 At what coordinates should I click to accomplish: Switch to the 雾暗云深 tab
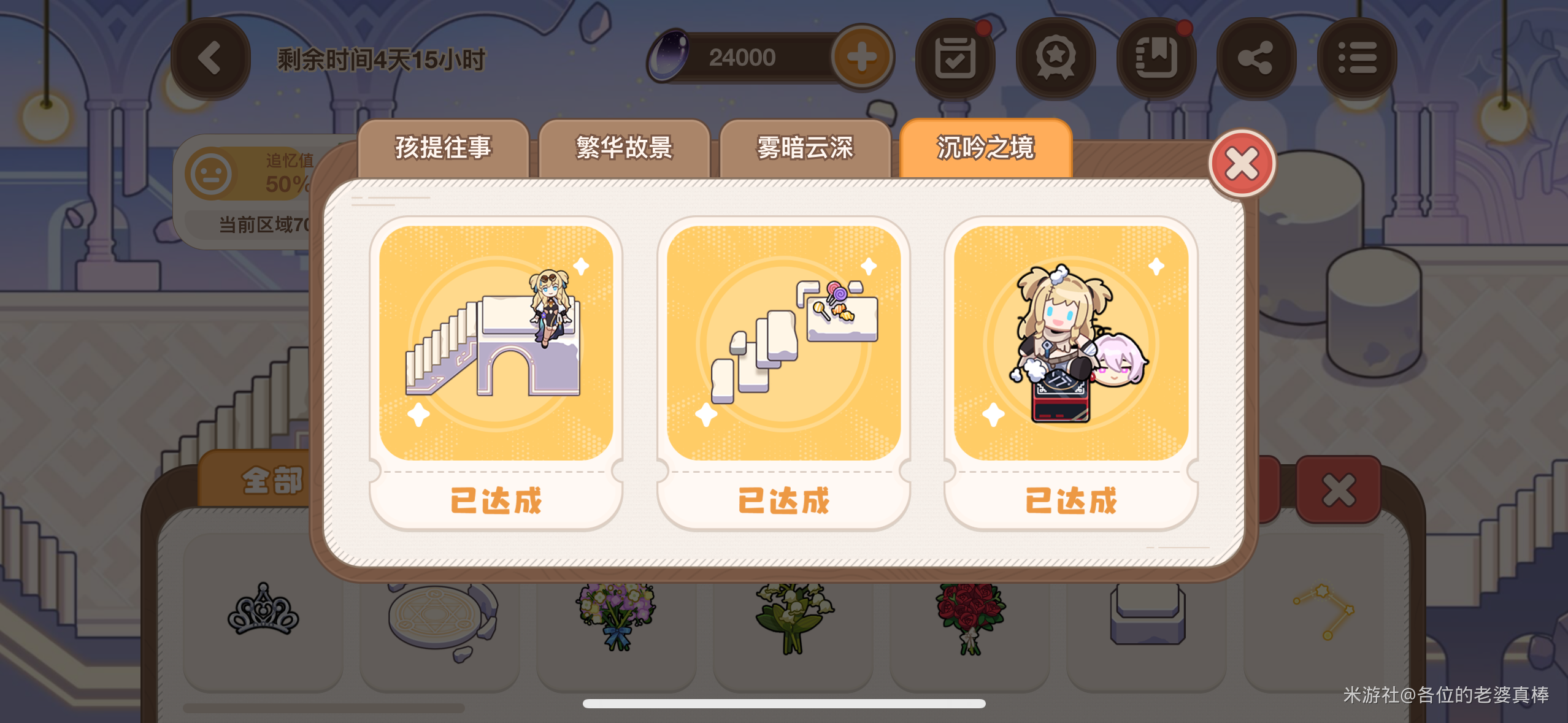click(x=805, y=148)
